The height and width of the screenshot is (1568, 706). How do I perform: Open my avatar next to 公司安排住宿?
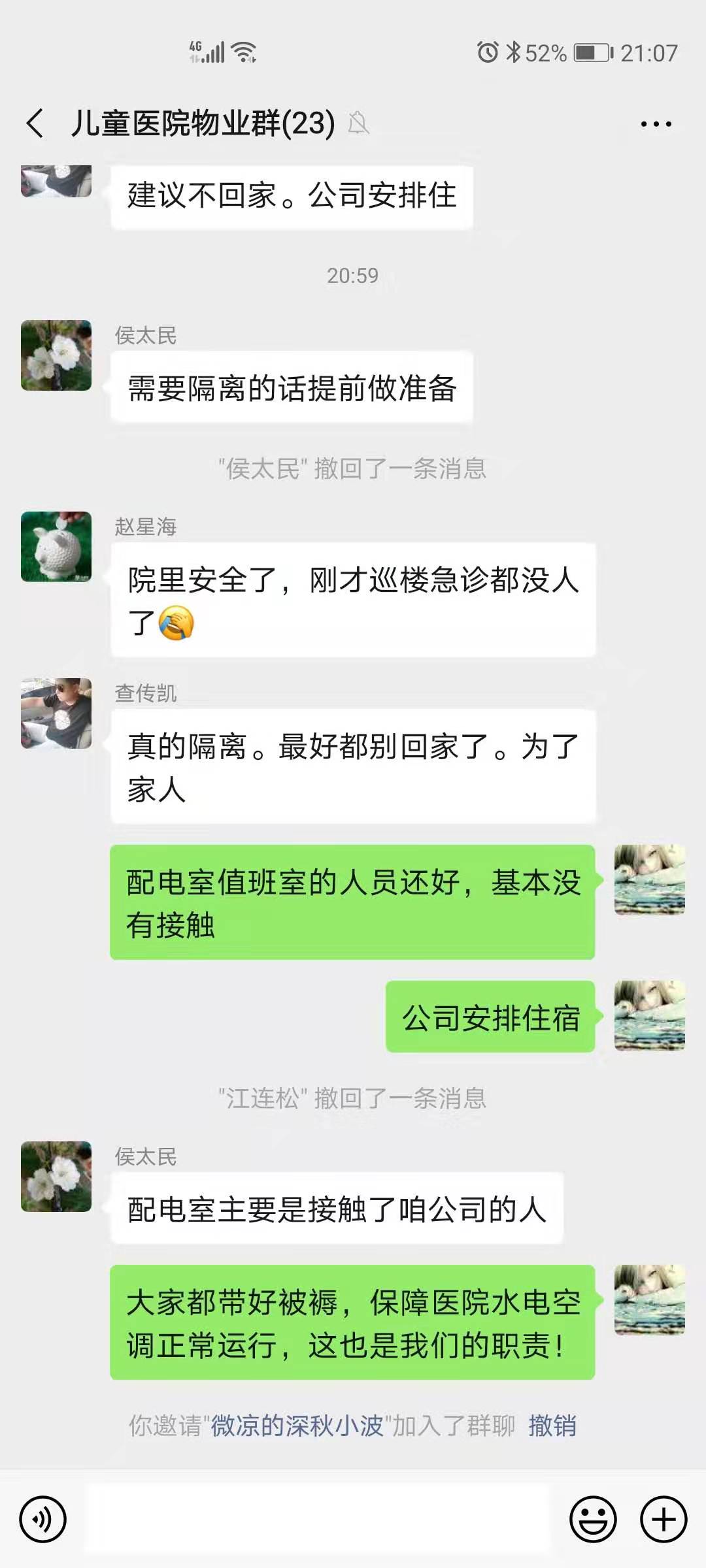pyautogui.click(x=650, y=1015)
